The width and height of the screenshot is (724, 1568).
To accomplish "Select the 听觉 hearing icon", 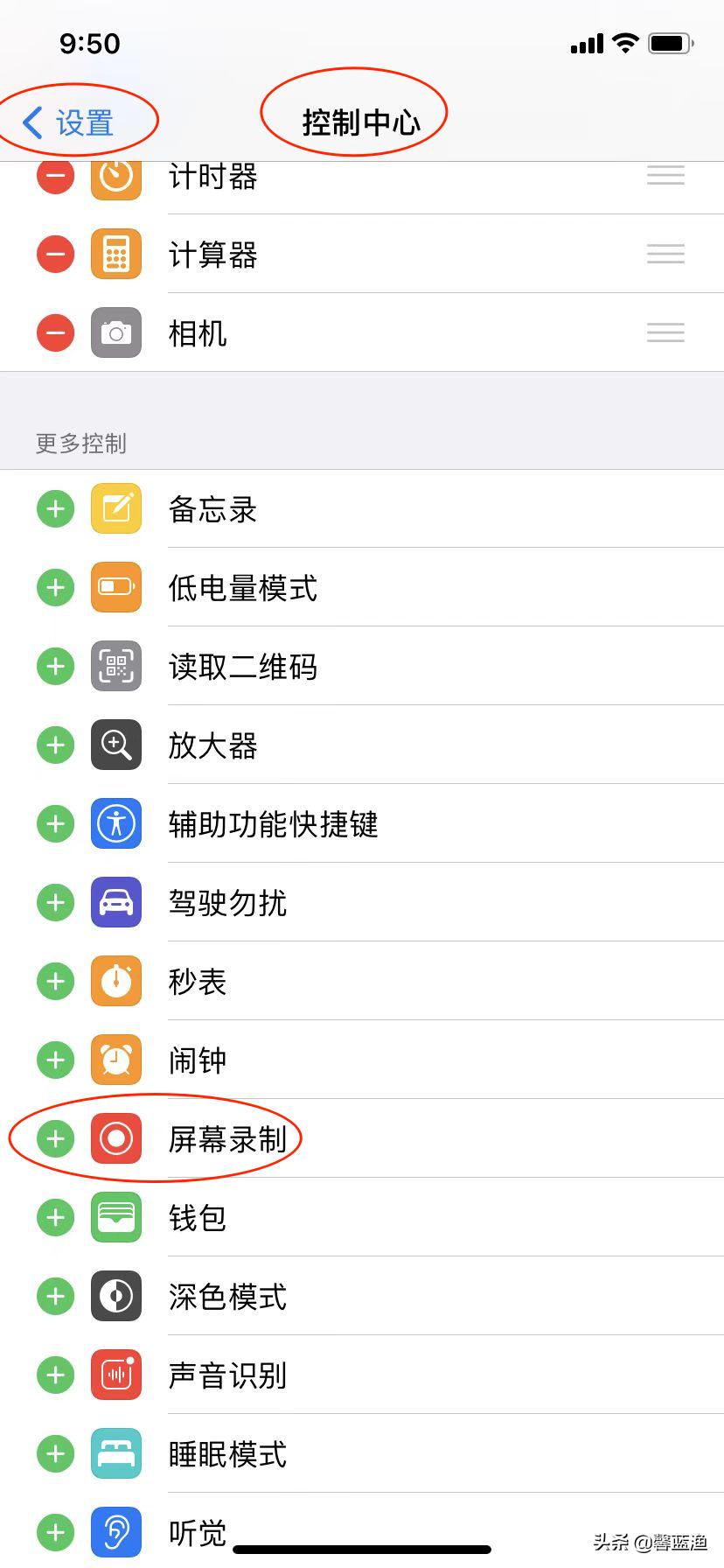I will [115, 1532].
